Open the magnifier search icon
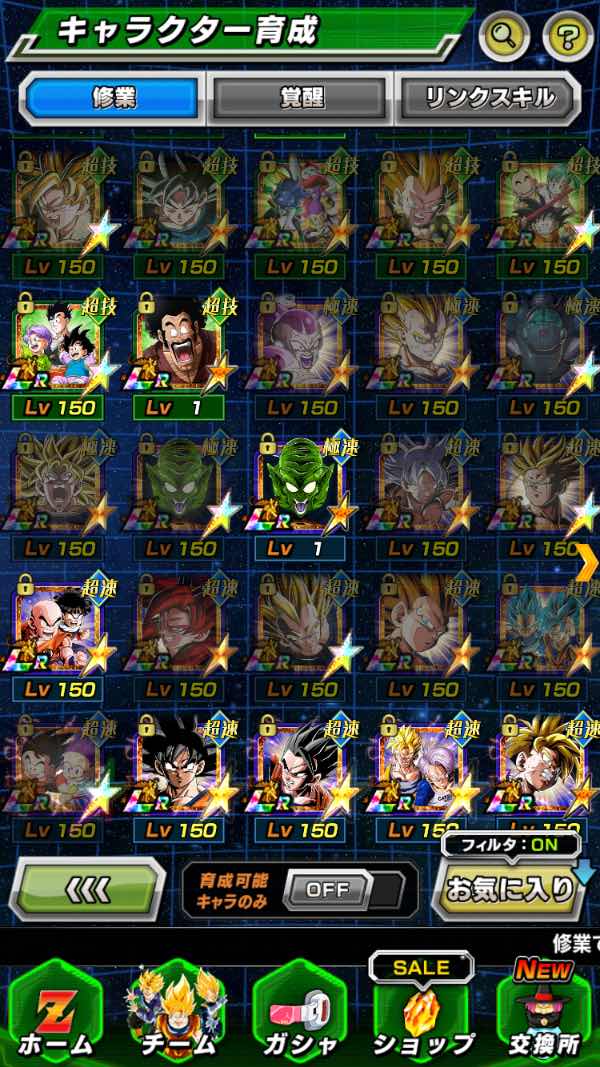 coord(505,38)
